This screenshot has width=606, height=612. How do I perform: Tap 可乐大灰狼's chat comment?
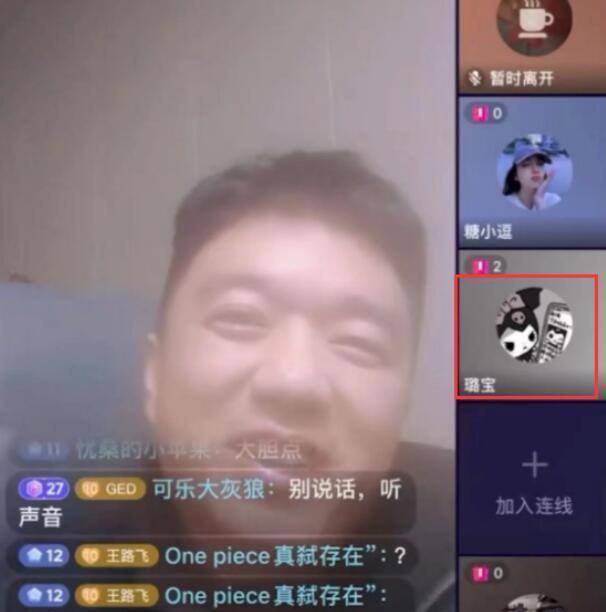tap(212, 502)
